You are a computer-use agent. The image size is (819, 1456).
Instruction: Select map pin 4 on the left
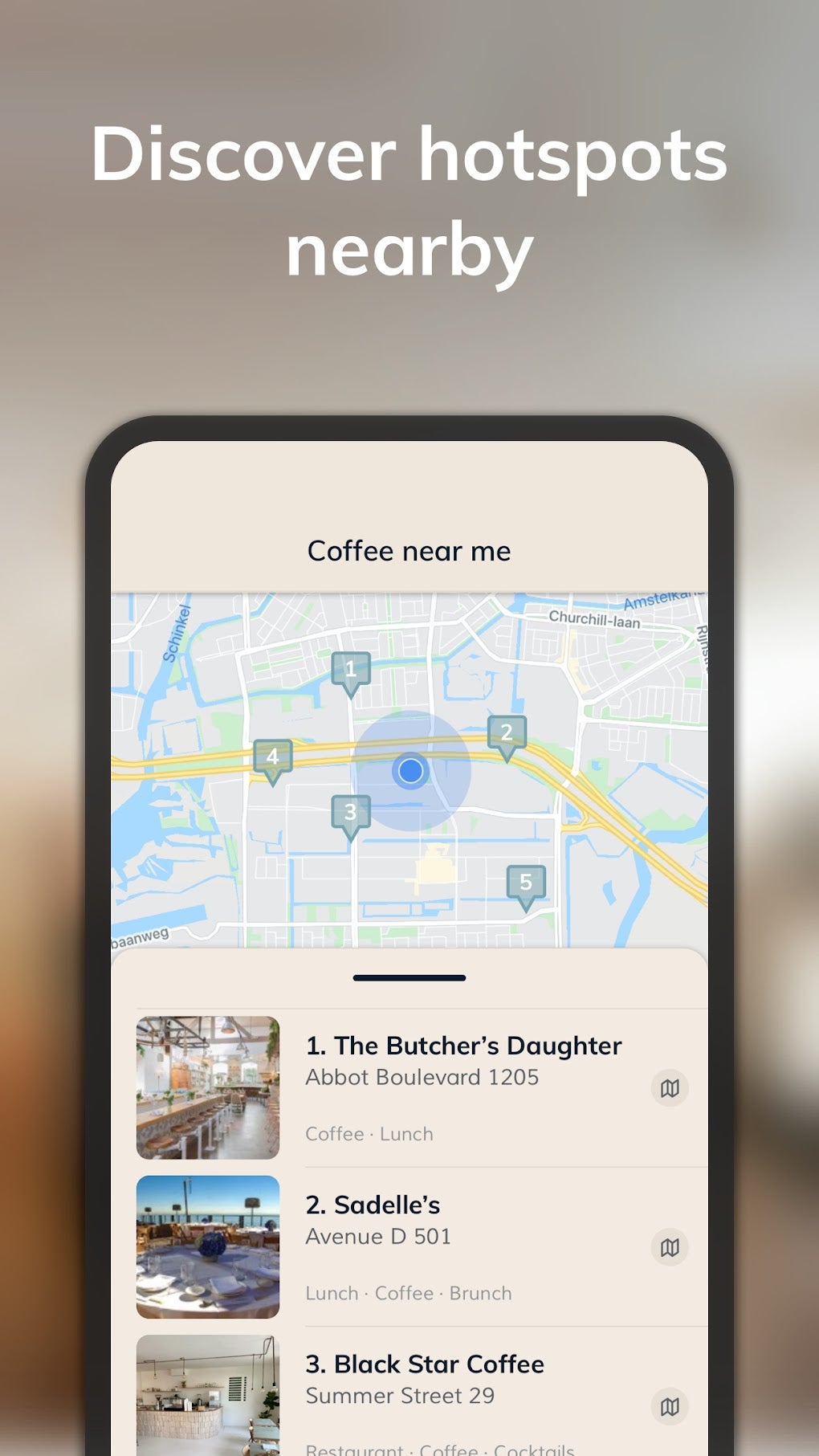(273, 756)
